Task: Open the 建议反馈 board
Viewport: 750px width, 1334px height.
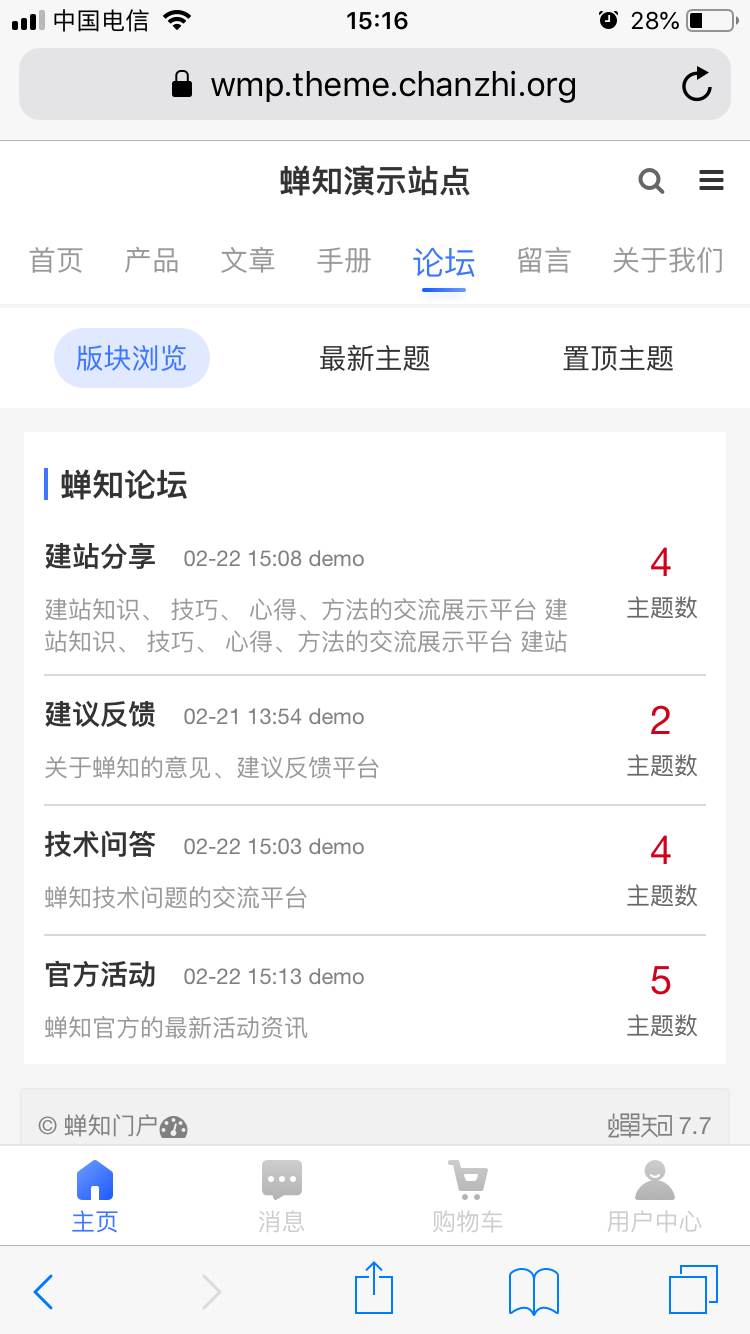Action: [100, 714]
